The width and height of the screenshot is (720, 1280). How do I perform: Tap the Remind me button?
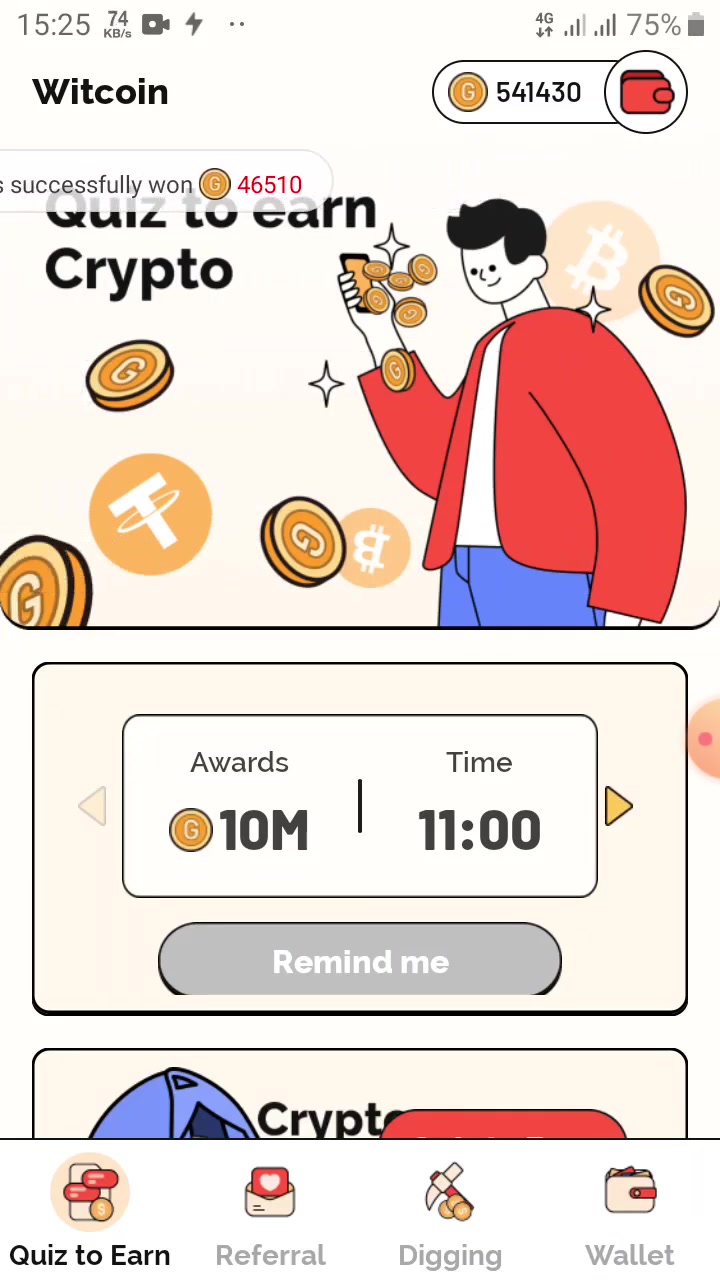coord(360,961)
